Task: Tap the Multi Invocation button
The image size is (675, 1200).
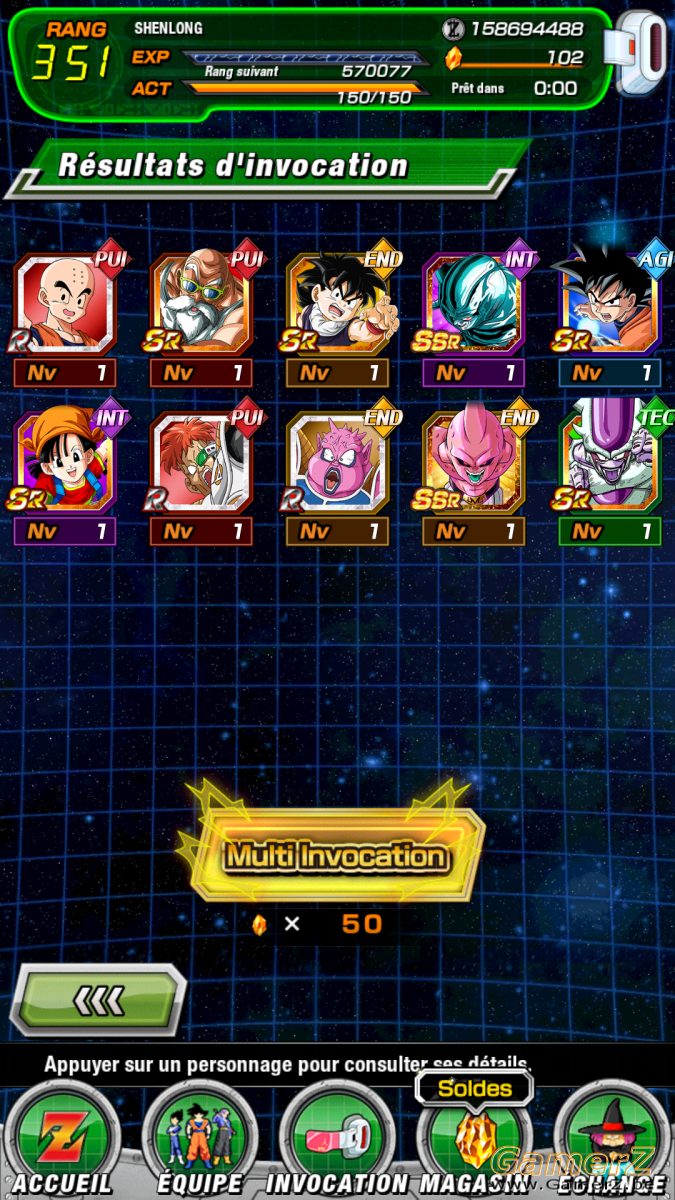Action: pos(334,855)
